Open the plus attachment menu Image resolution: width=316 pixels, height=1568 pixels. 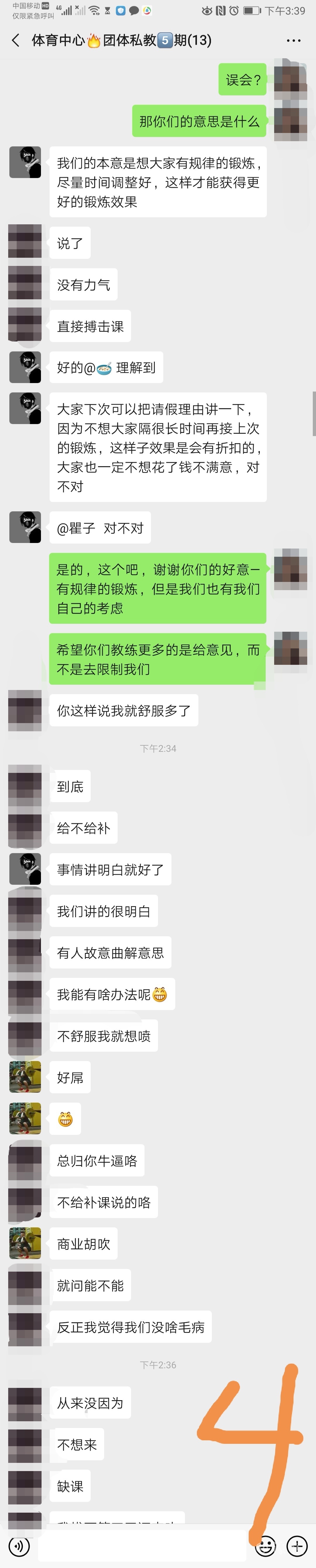coord(297,1546)
